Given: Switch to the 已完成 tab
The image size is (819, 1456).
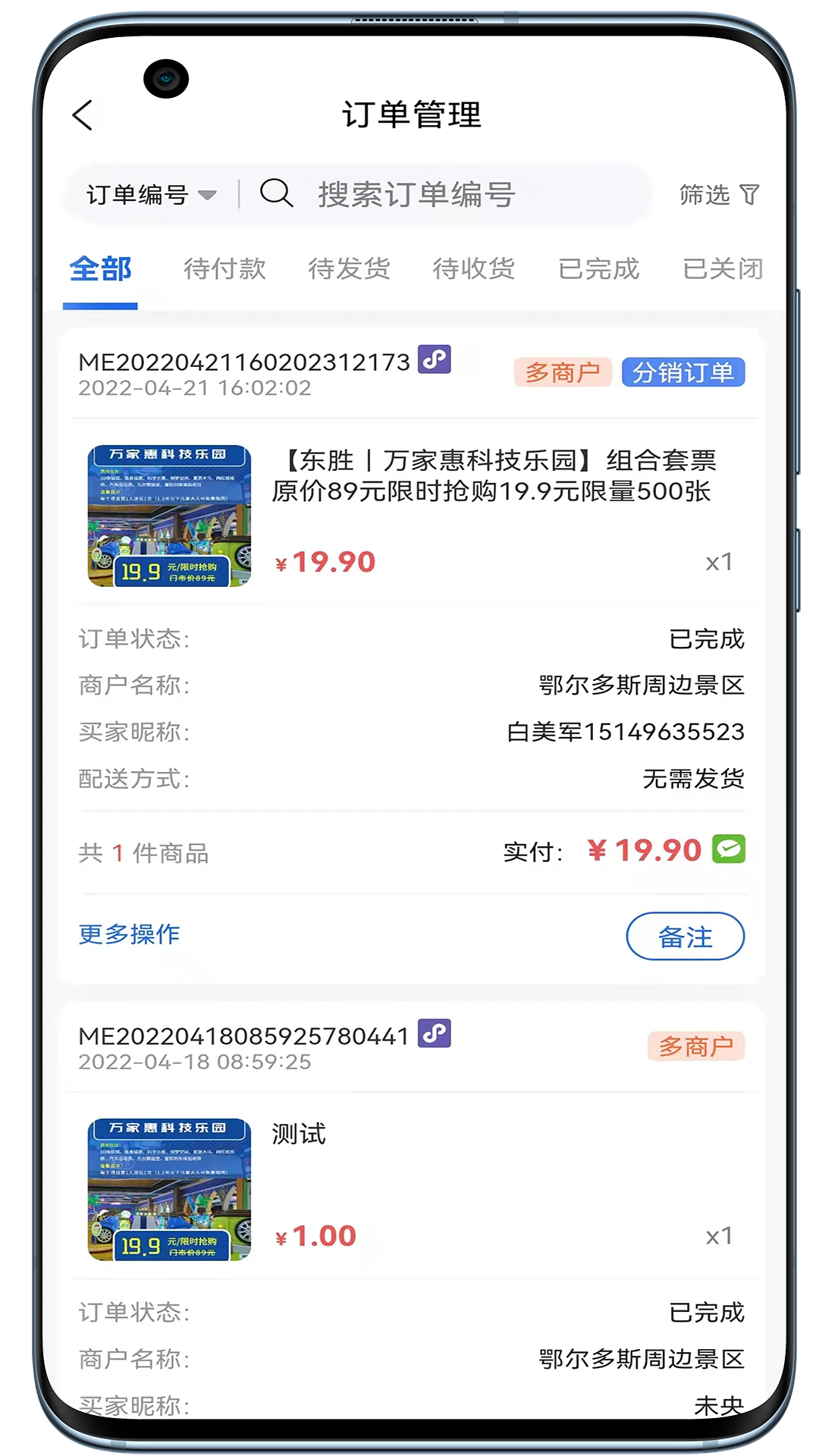Looking at the screenshot, I should tap(599, 268).
